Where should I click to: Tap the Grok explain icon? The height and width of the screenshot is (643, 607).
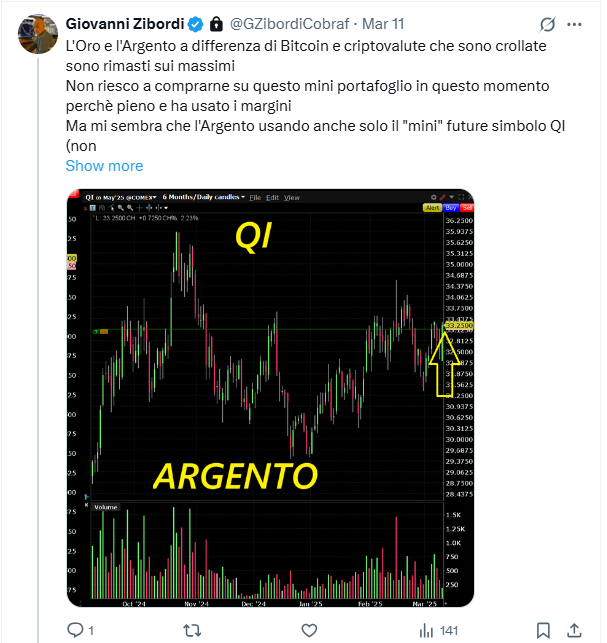[547, 23]
